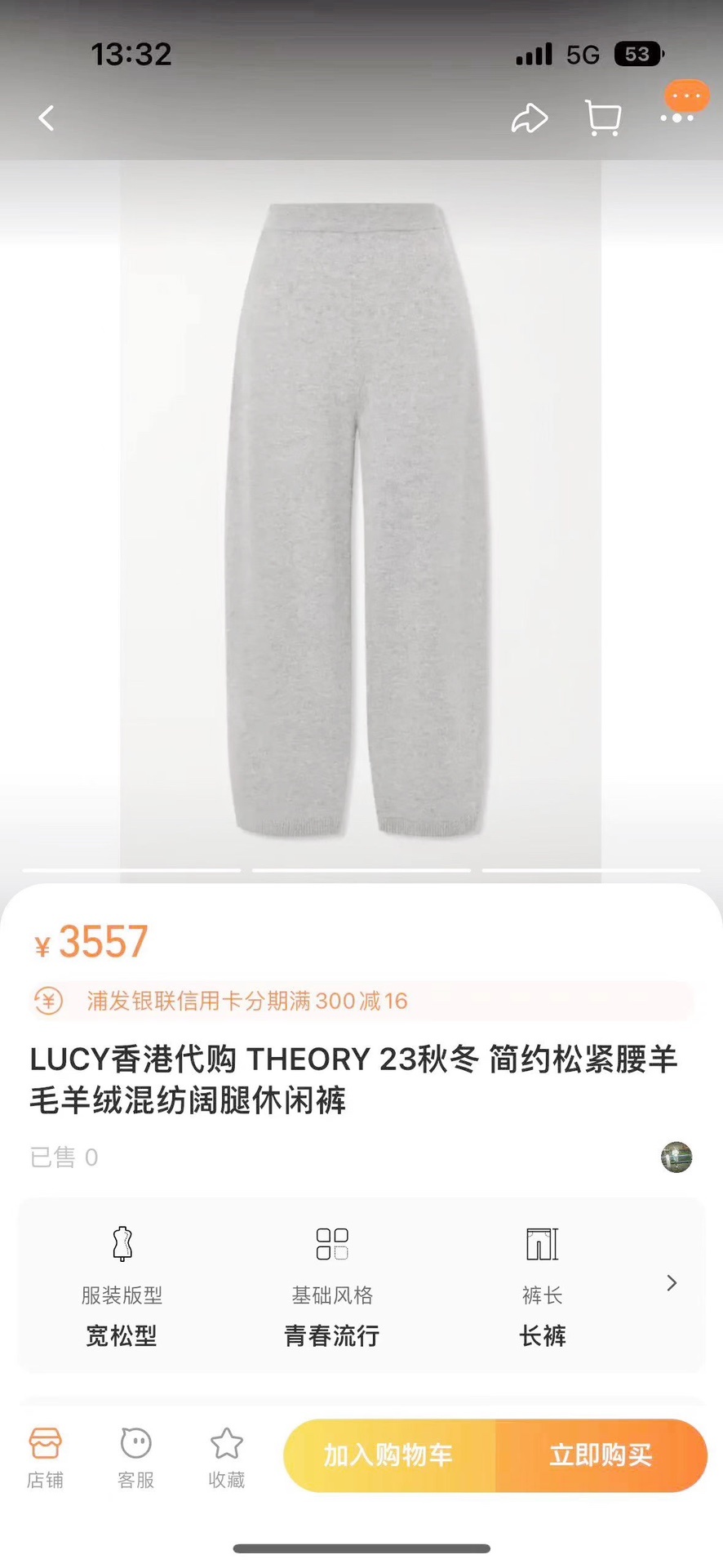Open the small round buyer avatar

676,1157
